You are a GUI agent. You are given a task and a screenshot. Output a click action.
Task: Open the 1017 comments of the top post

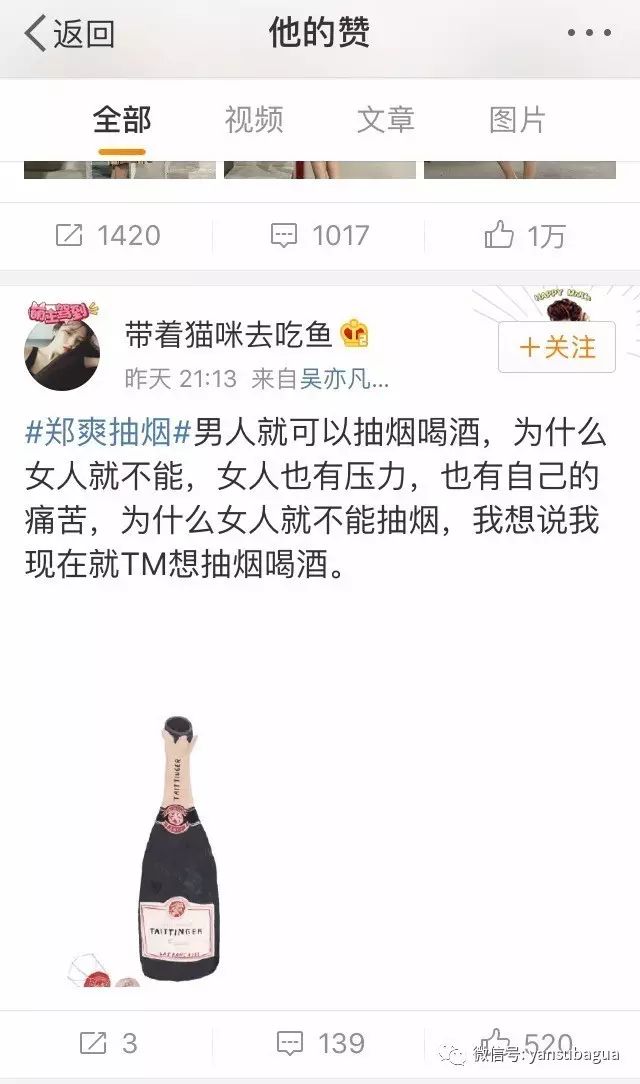click(320, 236)
